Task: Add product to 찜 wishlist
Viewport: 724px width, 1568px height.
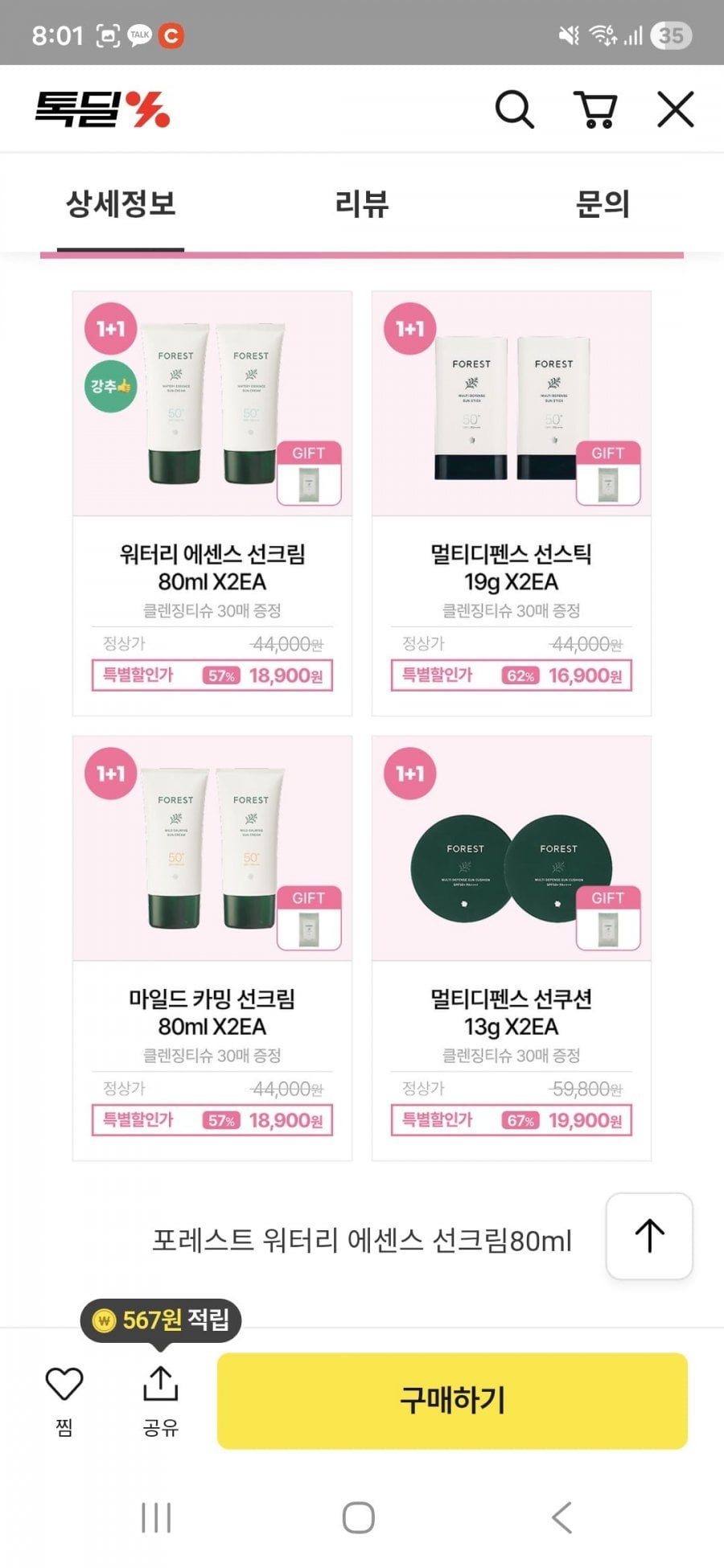Action: [64, 1401]
